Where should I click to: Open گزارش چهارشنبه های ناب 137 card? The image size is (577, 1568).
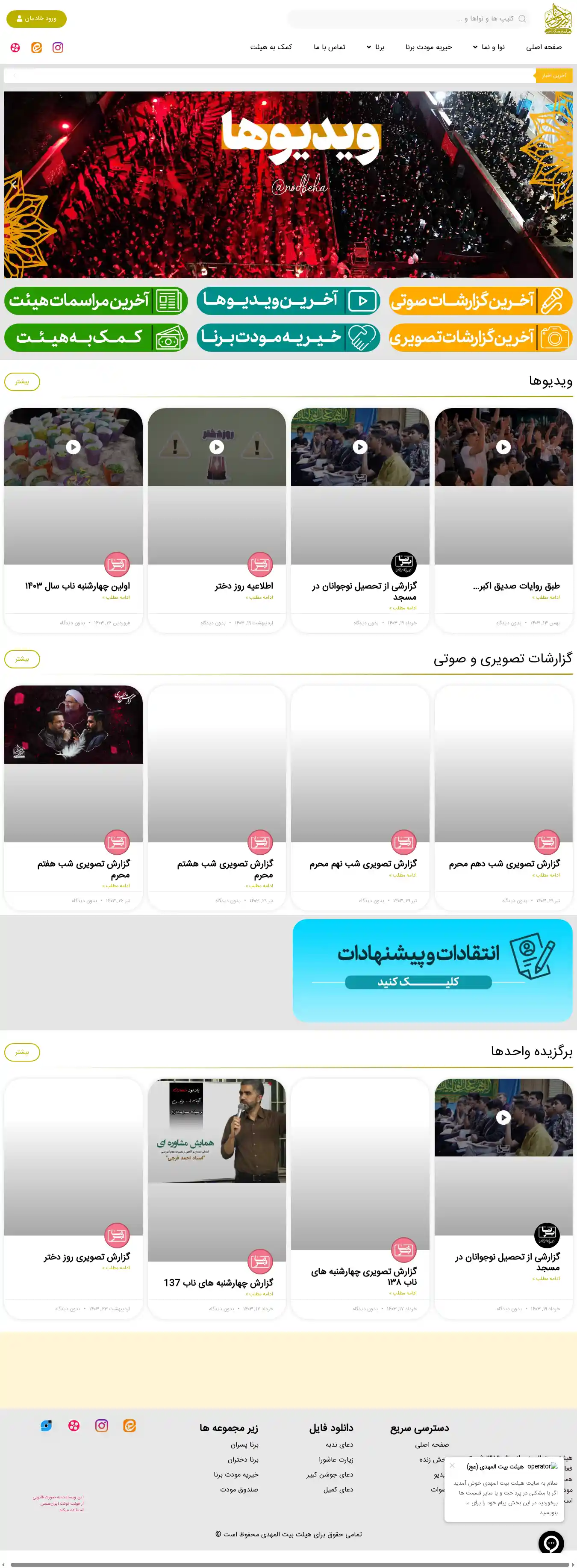(218, 1283)
